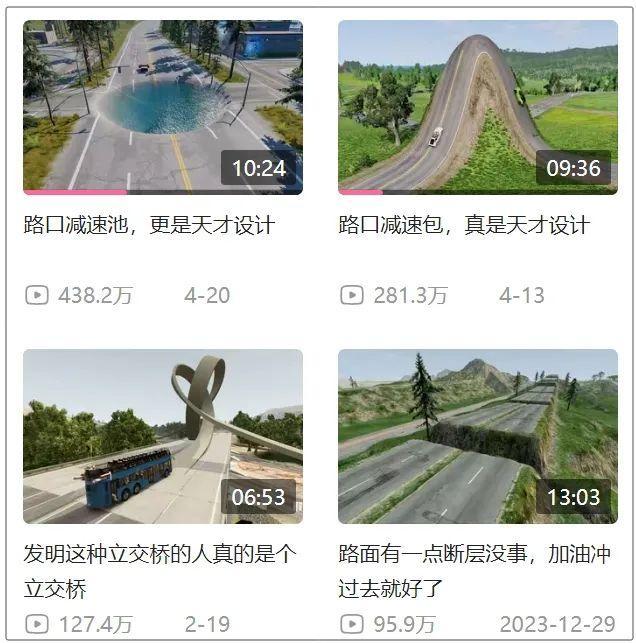Viewport: 636px width, 643px height.
Task: Open title 路口减速池，更是天才设计
Action: pyautogui.click(x=148, y=225)
